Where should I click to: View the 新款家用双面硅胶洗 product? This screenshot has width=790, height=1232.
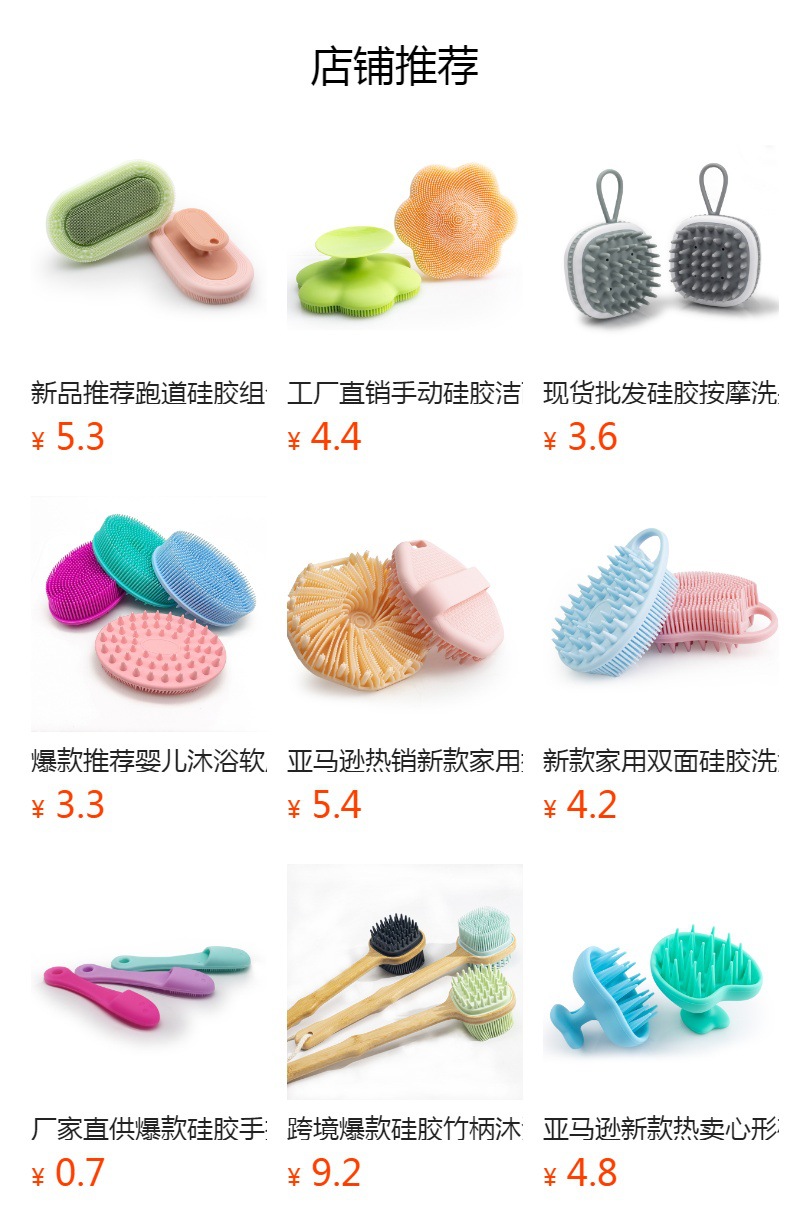click(660, 614)
